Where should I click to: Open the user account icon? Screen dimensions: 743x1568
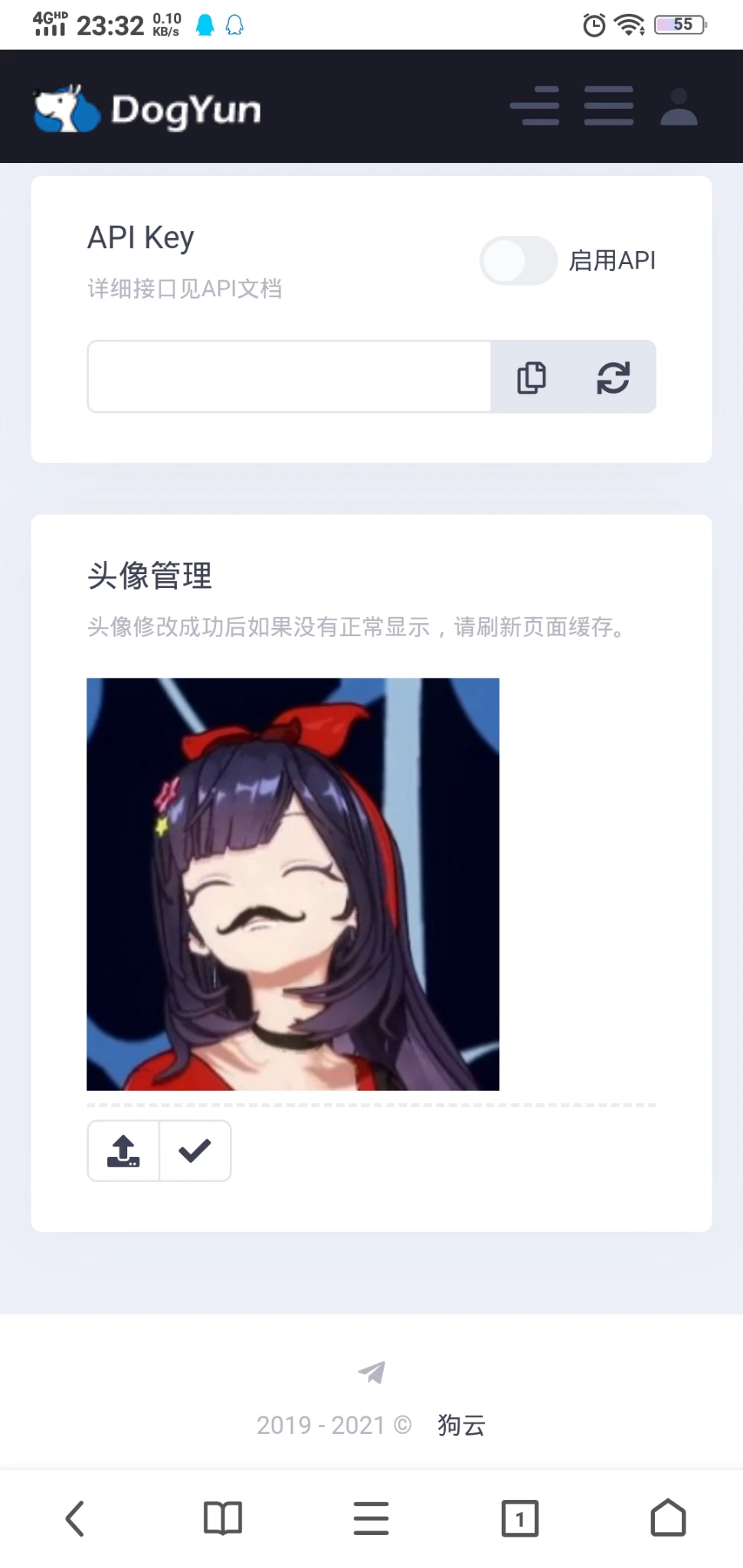click(x=679, y=106)
